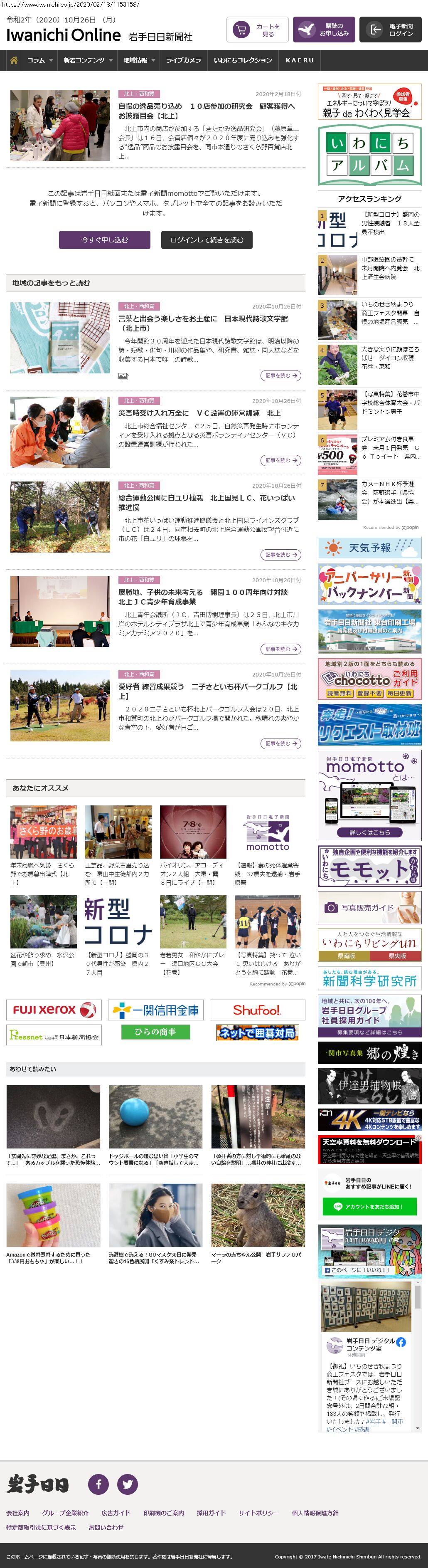This screenshot has width=428, height=1568.
Task: Open the 天気予報 weather banner
Action: click(369, 548)
